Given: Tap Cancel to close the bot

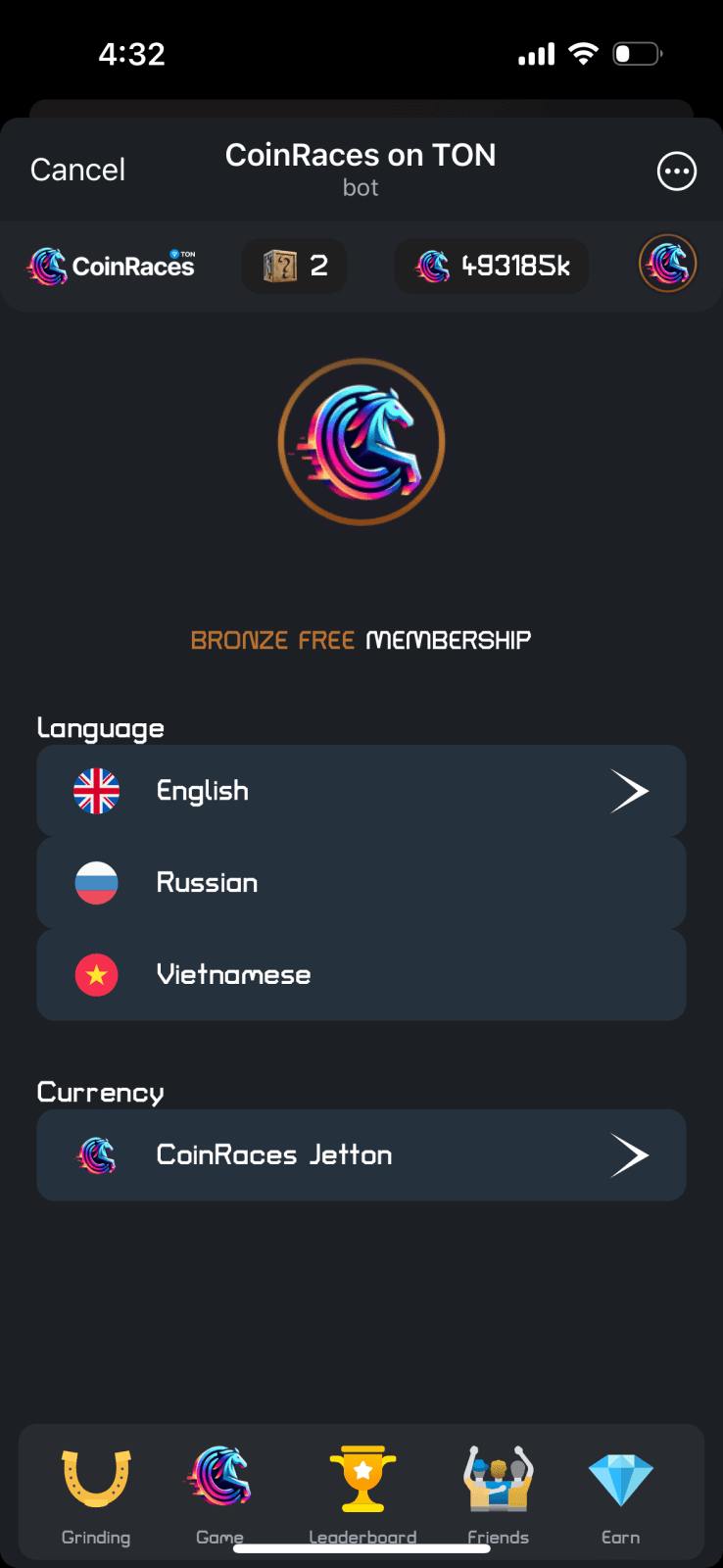Looking at the screenshot, I should point(77,170).
